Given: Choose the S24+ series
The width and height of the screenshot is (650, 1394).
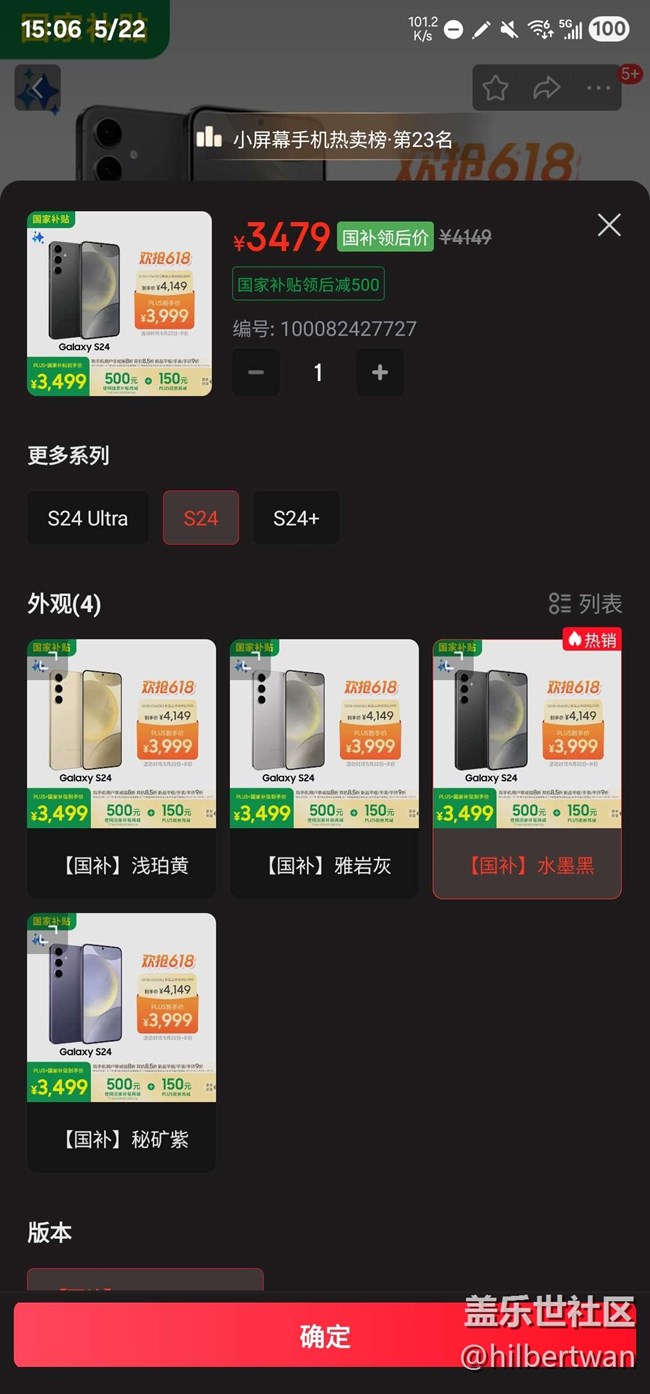Looking at the screenshot, I should [x=296, y=518].
